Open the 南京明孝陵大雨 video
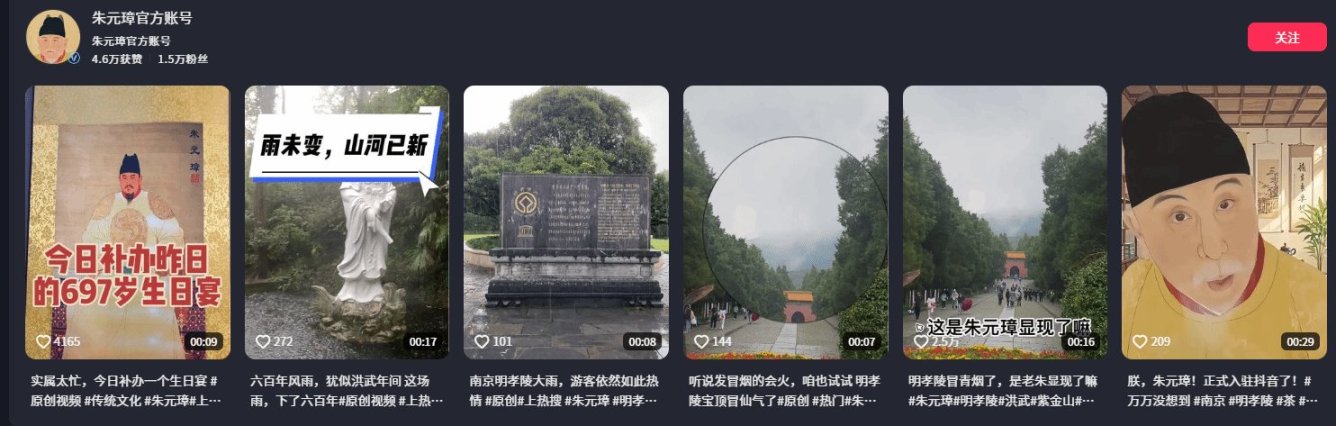Viewport: 1336px width, 426px height. click(x=566, y=222)
